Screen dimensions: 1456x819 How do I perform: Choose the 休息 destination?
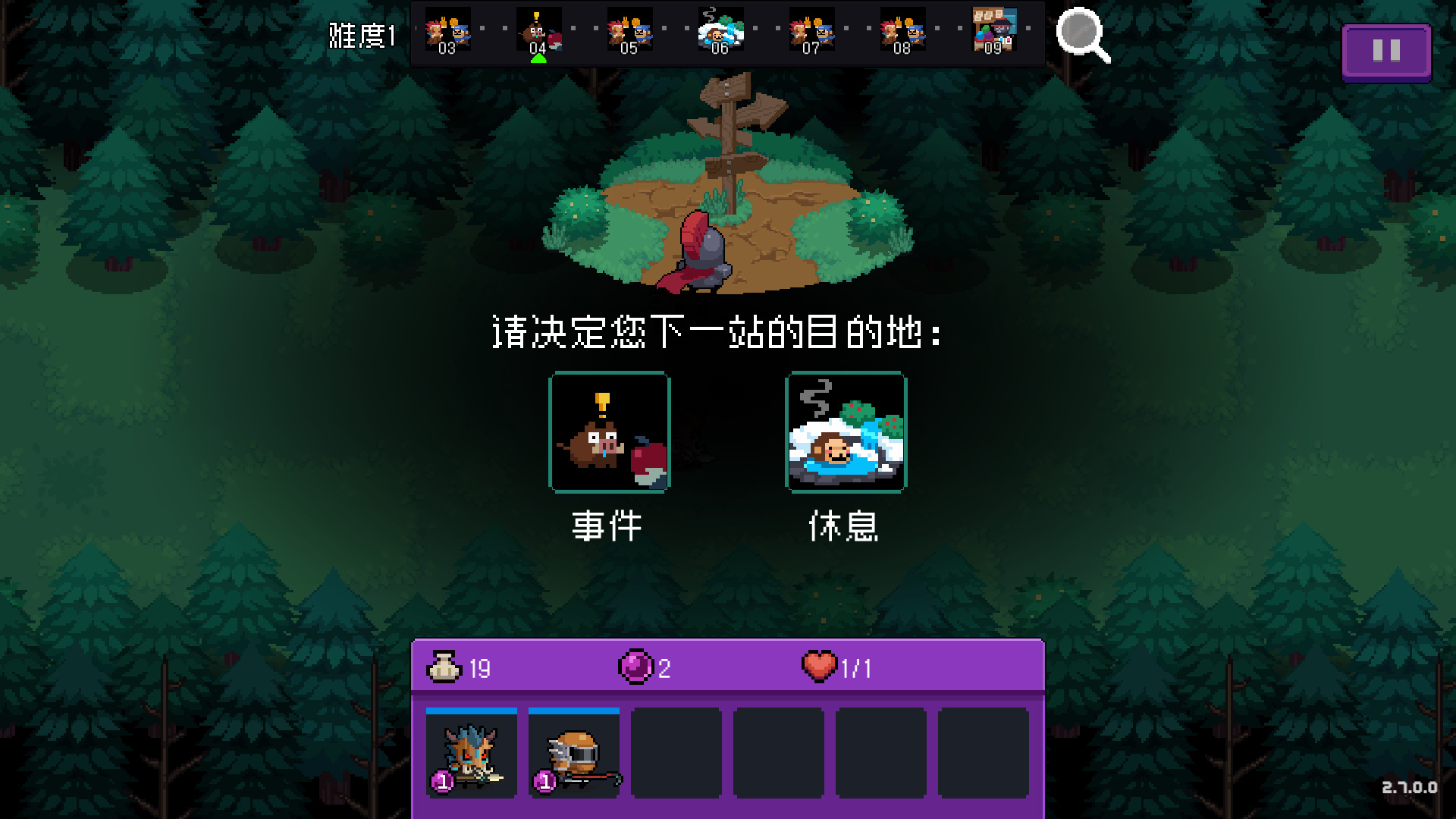tap(846, 432)
